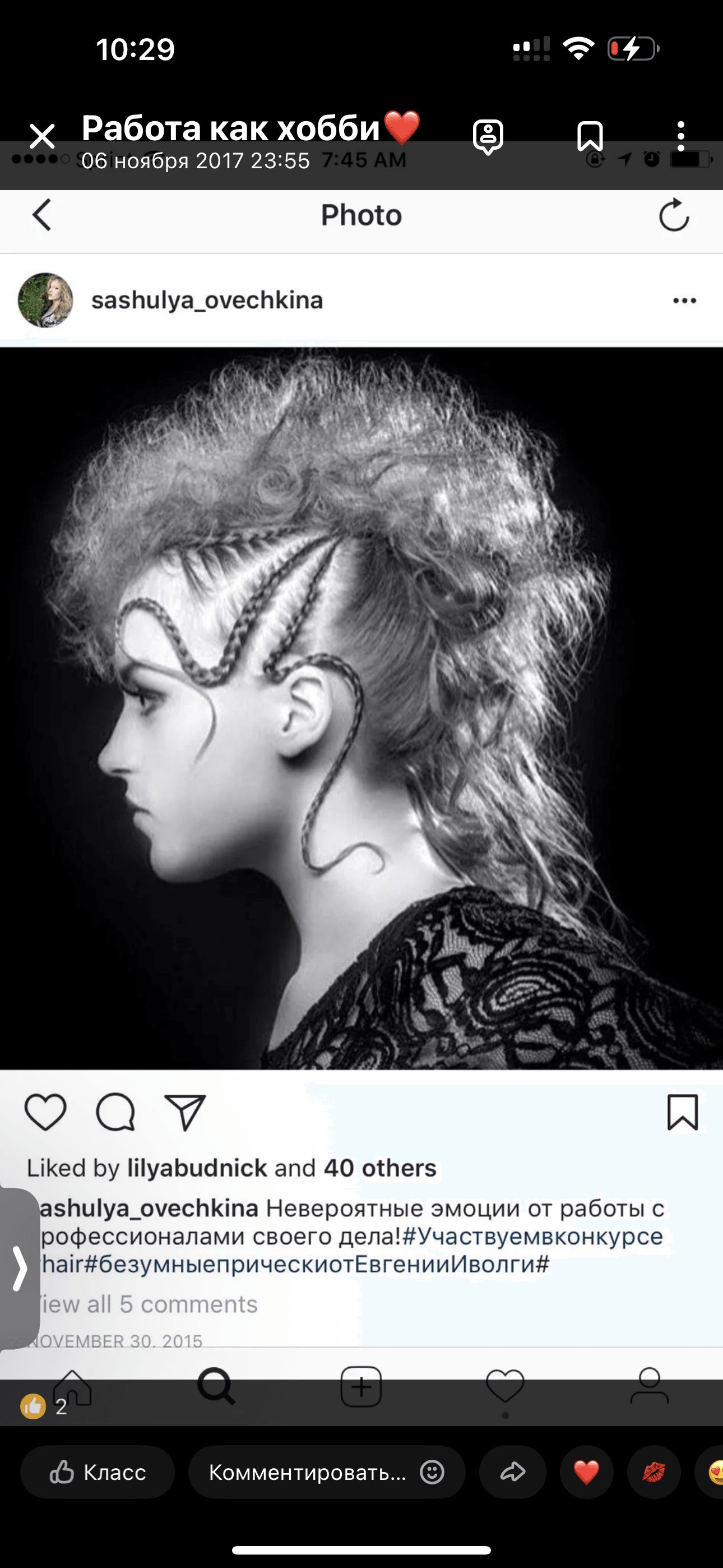Open the Комментировать comment field
Image resolution: width=723 pixels, height=1568 pixels.
tap(307, 1473)
